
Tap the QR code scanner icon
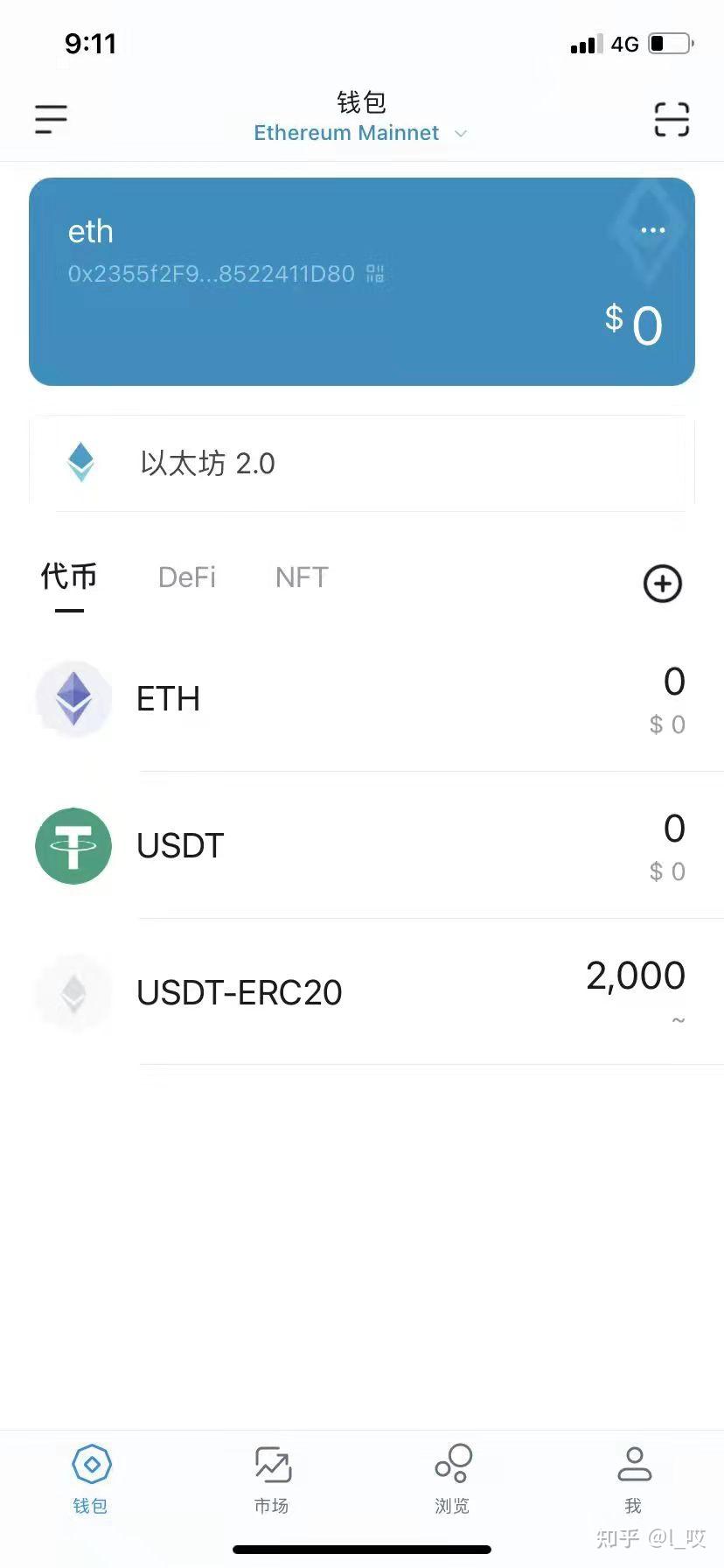(x=672, y=120)
